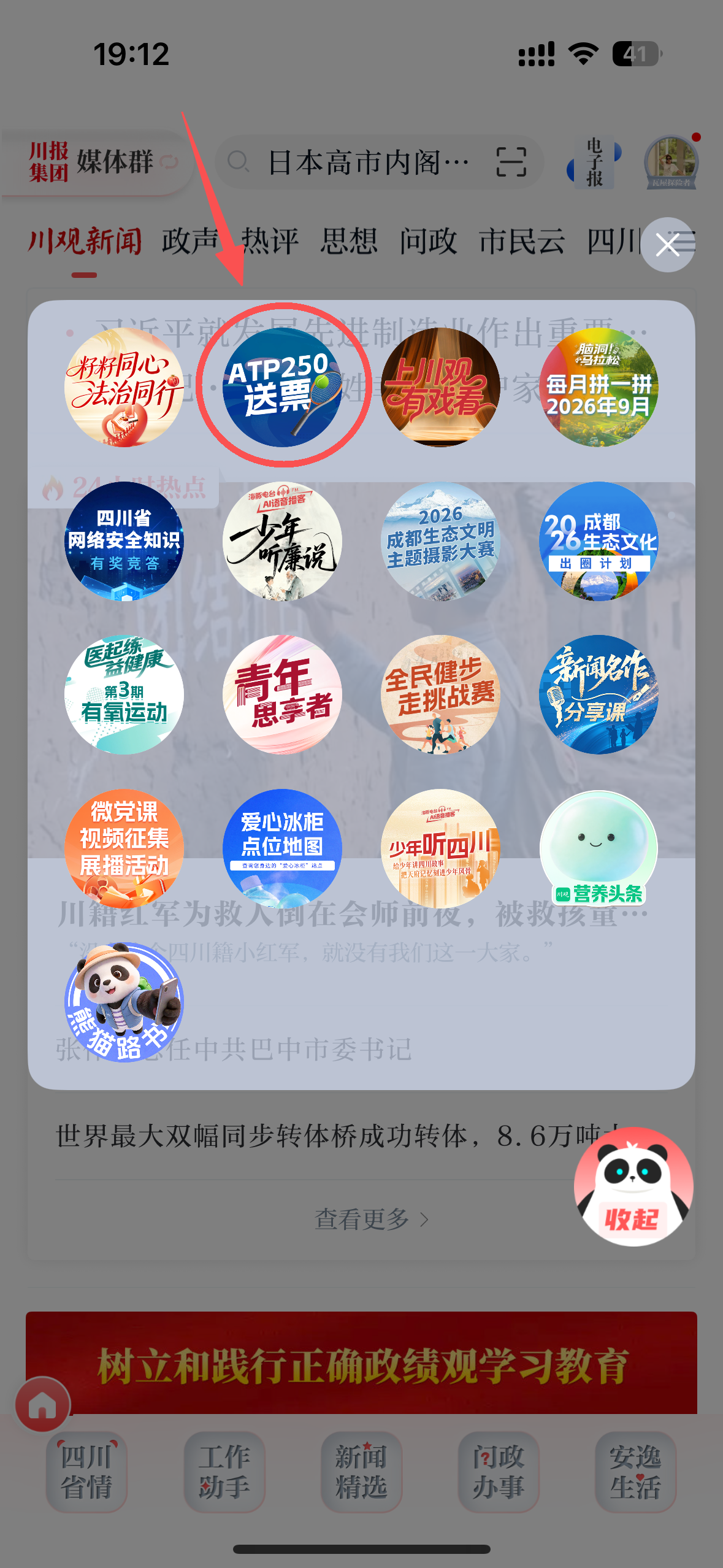Screen dimensions: 723x1568
Task: Open 熊猫路书 panda guide
Action: pyautogui.click(x=124, y=1002)
